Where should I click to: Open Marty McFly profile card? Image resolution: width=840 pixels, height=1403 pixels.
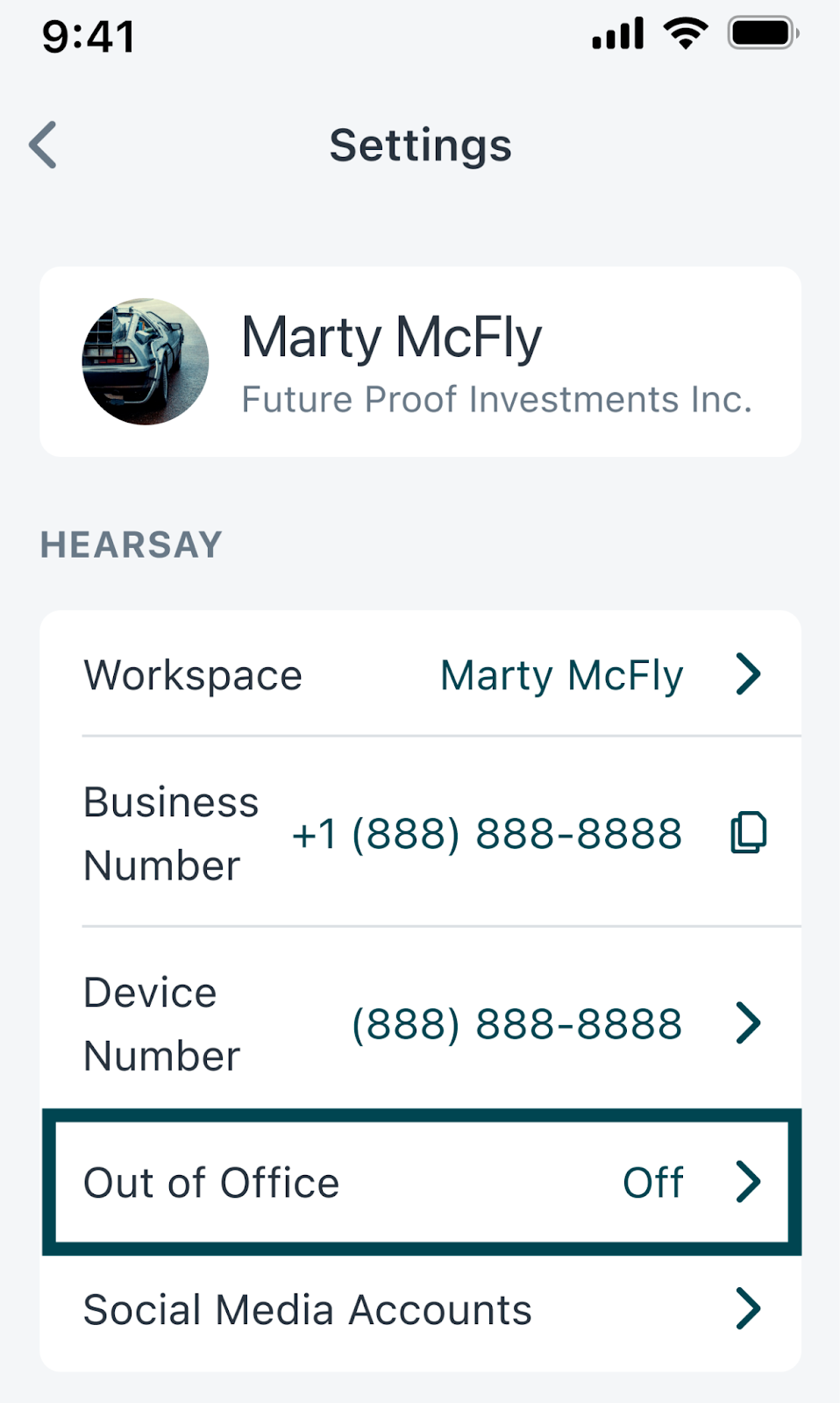[x=420, y=362]
